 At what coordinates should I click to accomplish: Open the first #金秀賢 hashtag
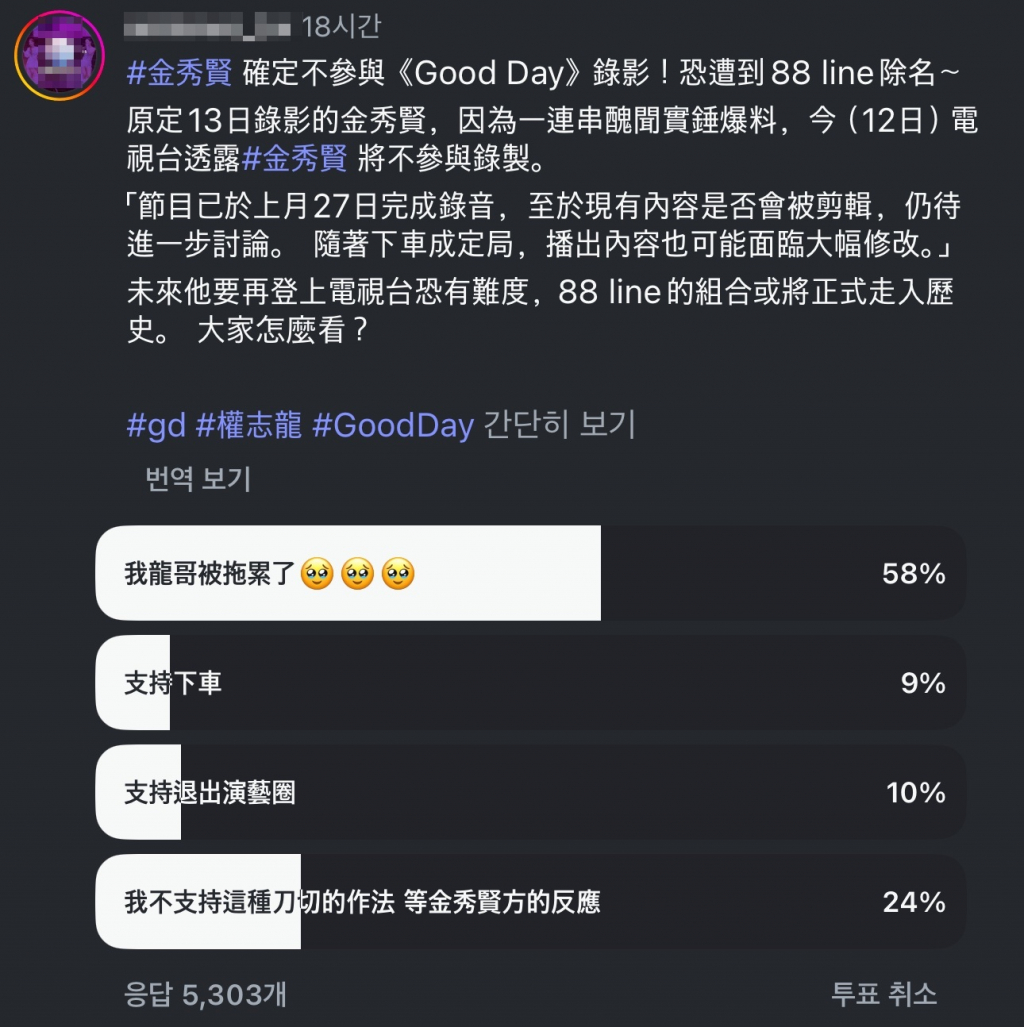[x=180, y=73]
